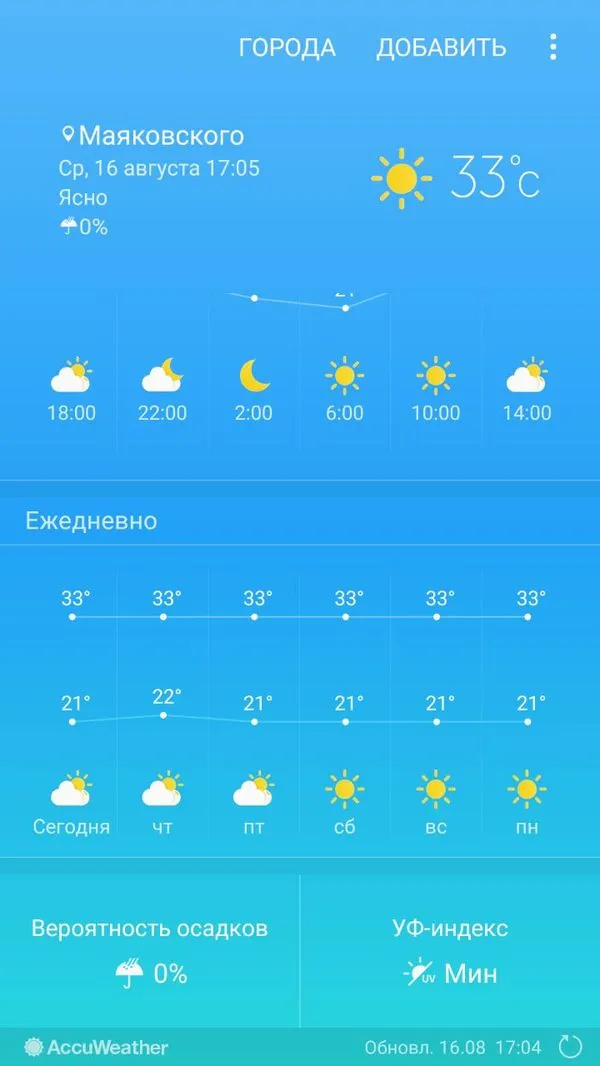Image resolution: width=600 pixels, height=1066 pixels.
Task: Open the AccuWeather link
Action: click(x=96, y=1047)
